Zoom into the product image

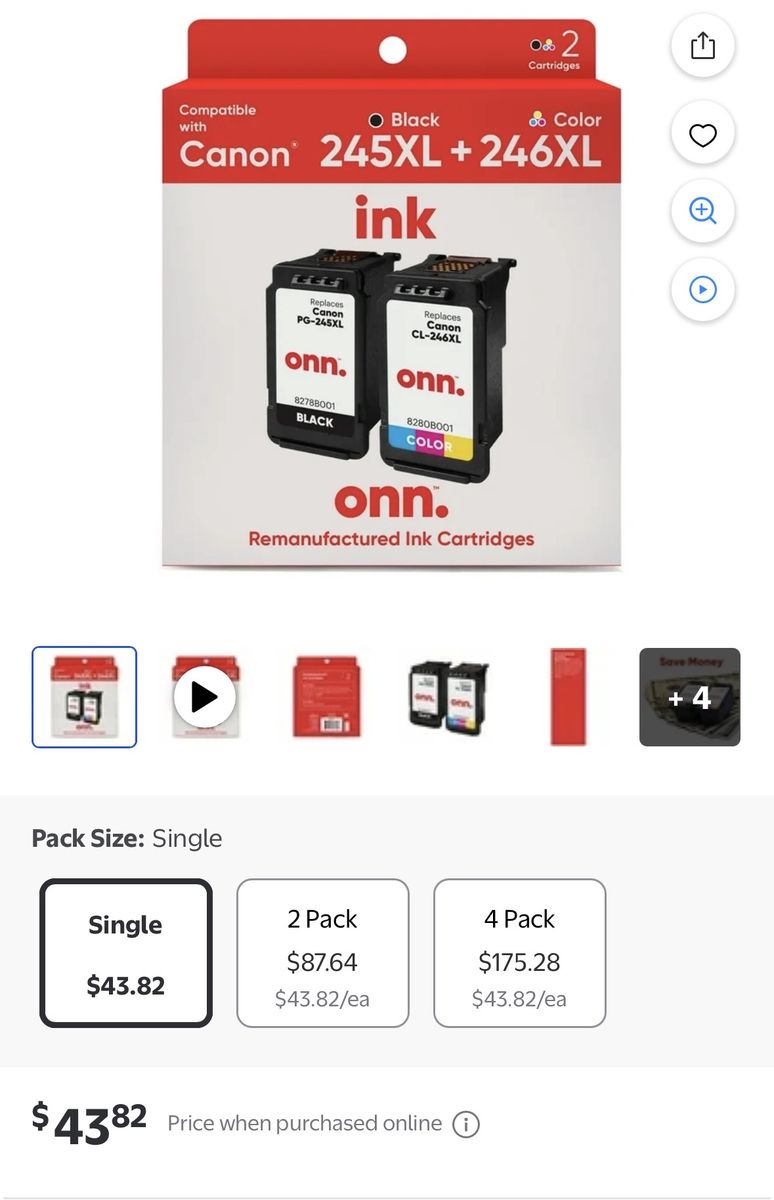(703, 211)
